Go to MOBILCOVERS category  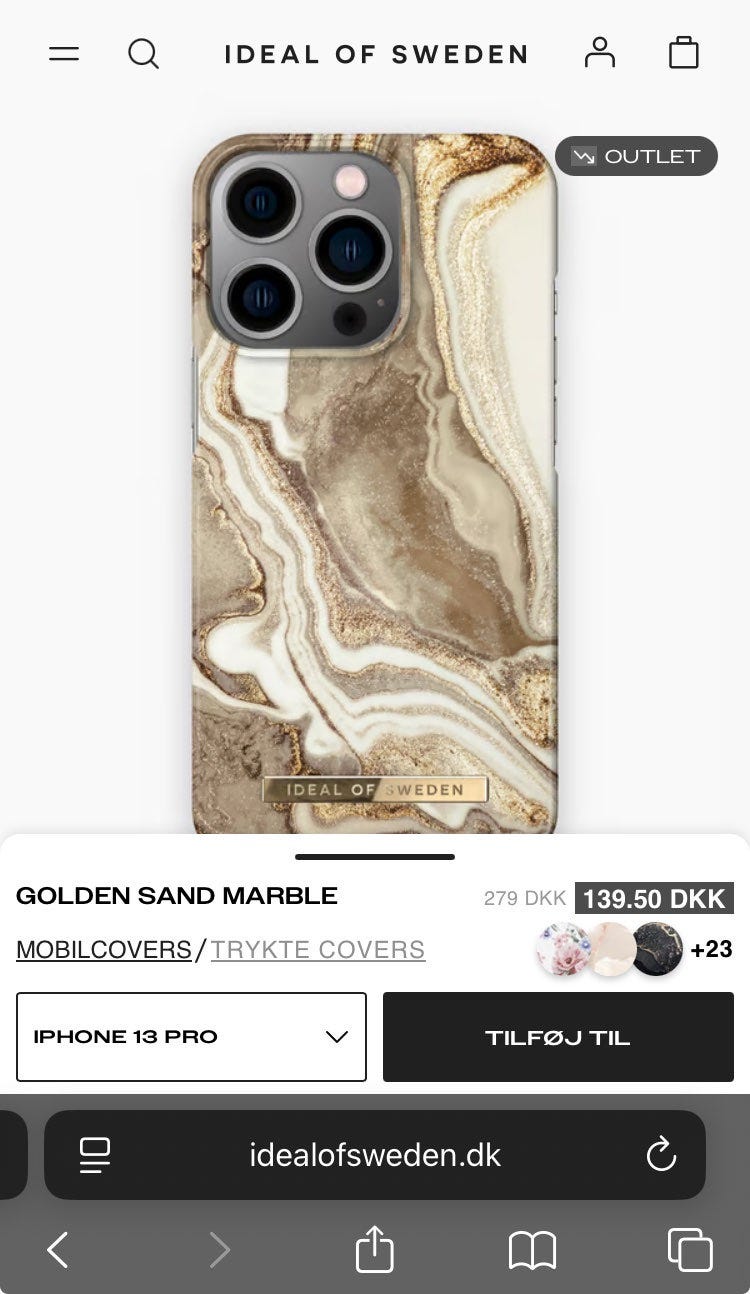103,948
